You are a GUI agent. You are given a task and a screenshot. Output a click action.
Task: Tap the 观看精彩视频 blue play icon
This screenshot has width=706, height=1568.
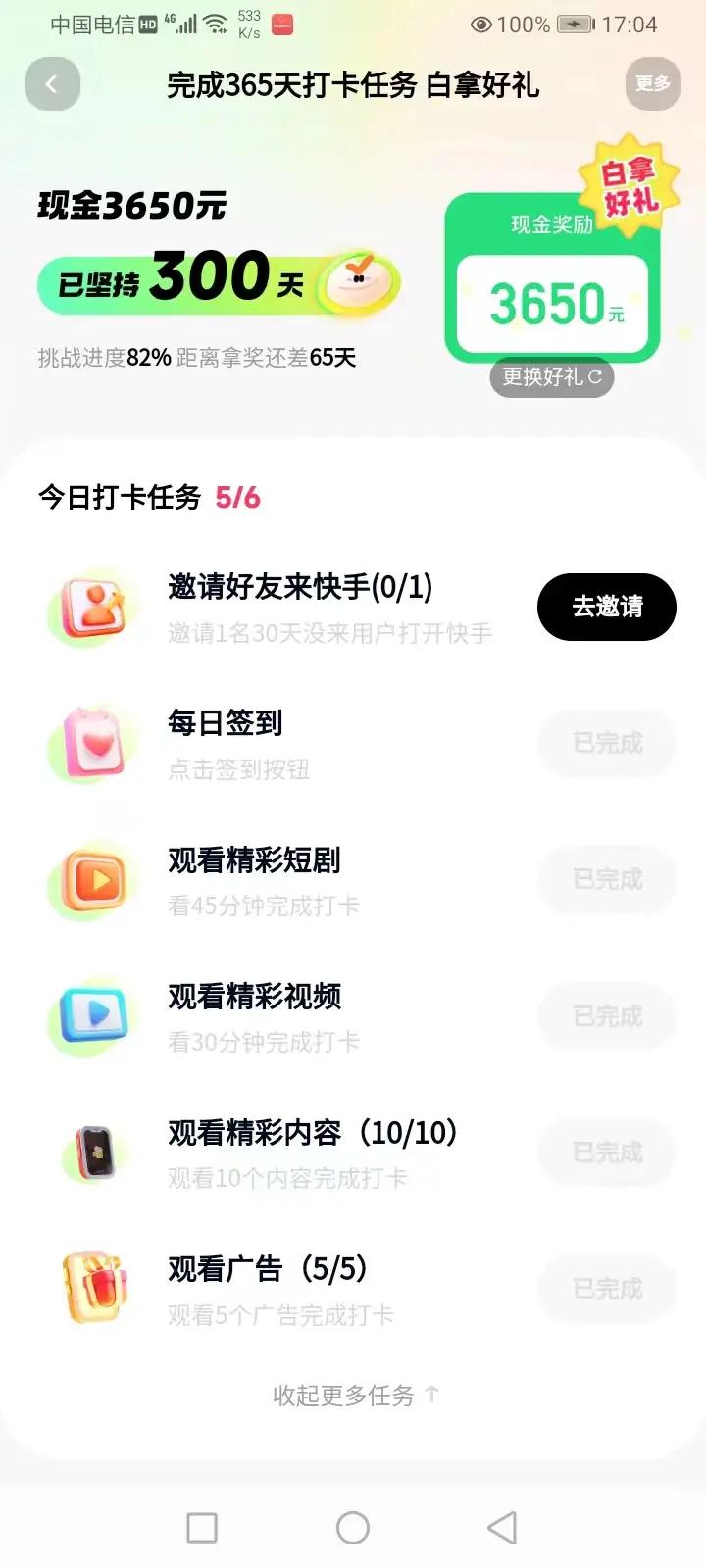[x=93, y=1016]
